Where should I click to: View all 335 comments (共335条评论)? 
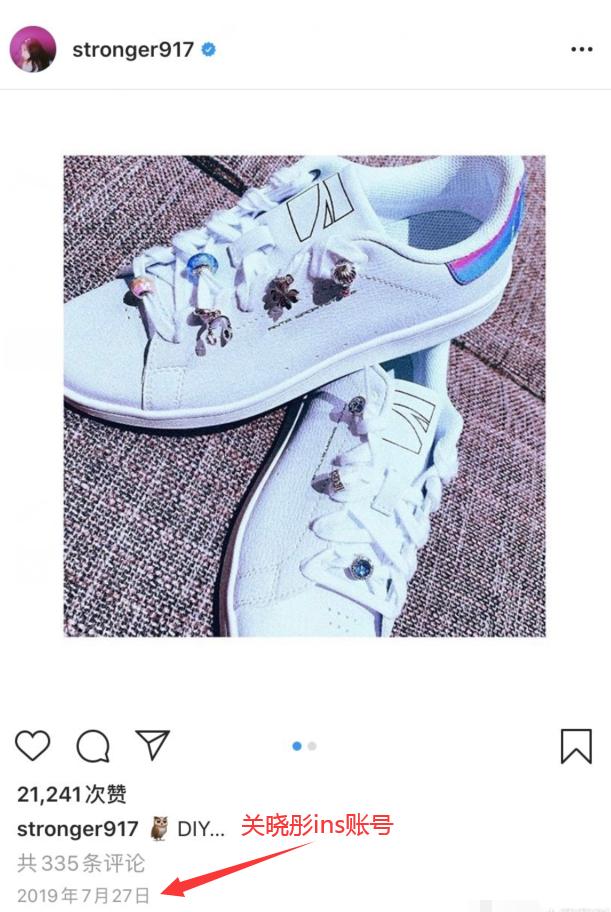[81, 862]
